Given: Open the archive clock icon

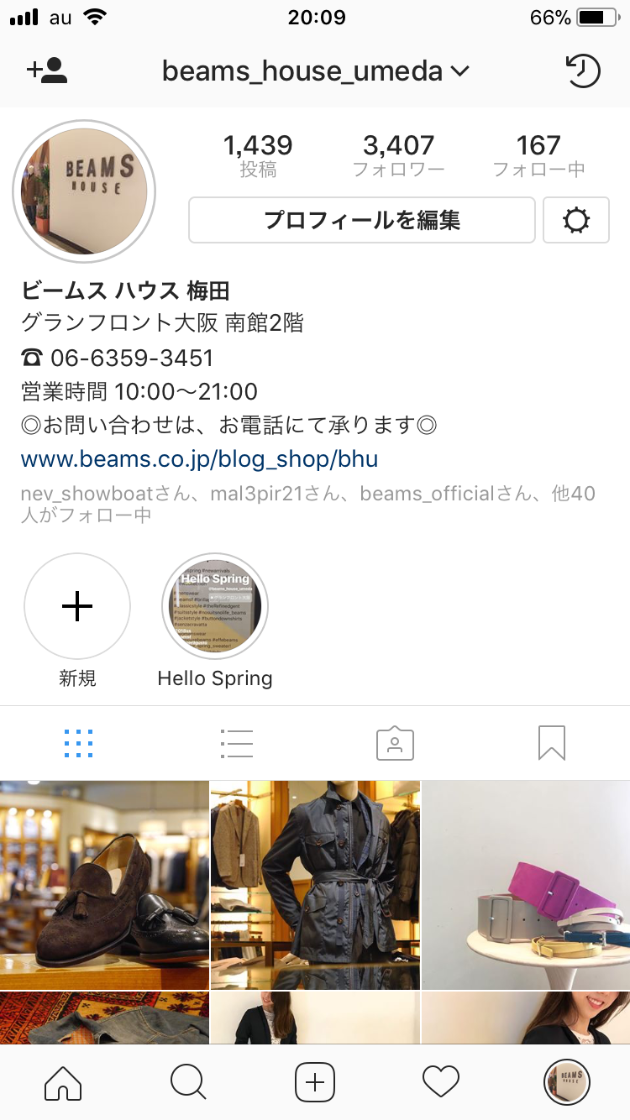Looking at the screenshot, I should (x=582, y=70).
